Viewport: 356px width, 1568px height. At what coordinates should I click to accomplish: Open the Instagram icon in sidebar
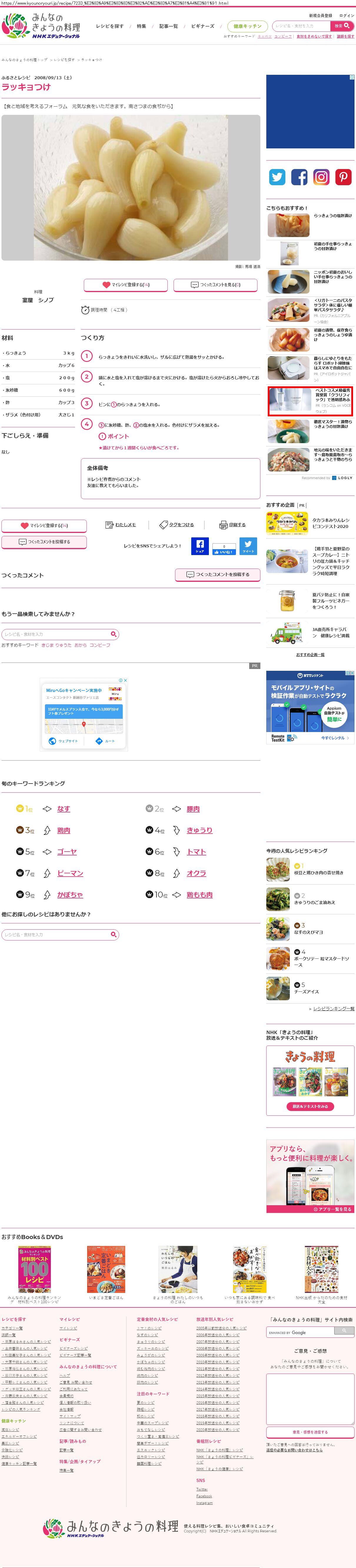point(321,177)
